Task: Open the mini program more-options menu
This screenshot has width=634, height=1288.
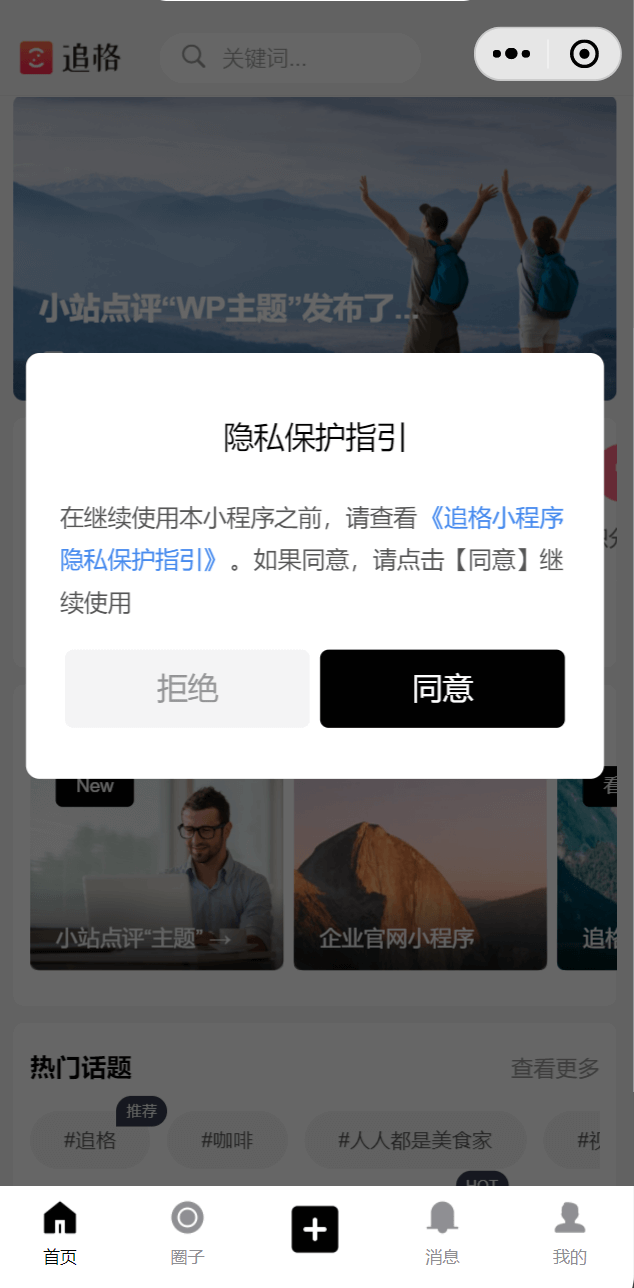Action: coord(511,54)
